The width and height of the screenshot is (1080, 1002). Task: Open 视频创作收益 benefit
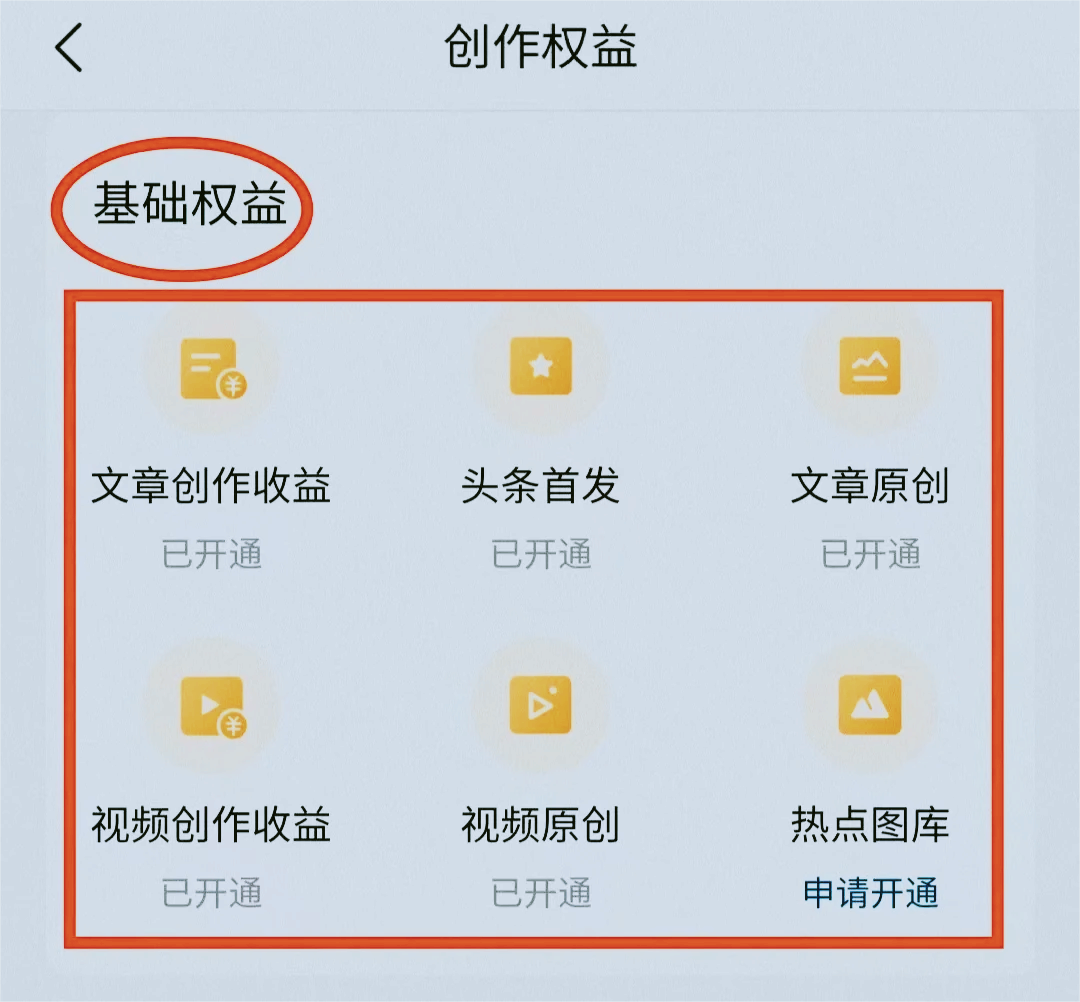pyautogui.click(x=212, y=706)
